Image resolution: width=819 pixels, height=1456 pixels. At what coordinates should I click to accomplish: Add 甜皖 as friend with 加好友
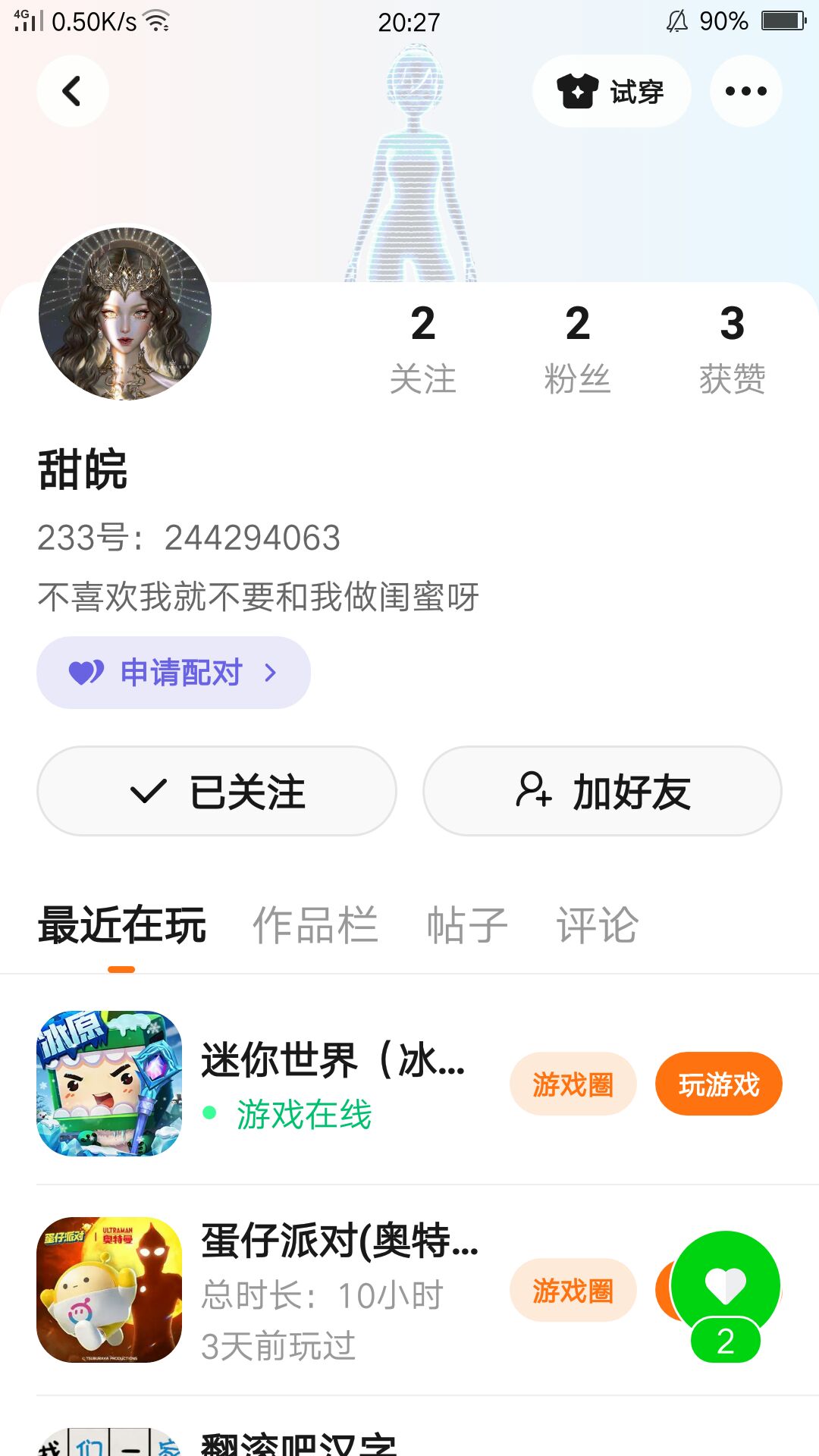pyautogui.click(x=602, y=792)
